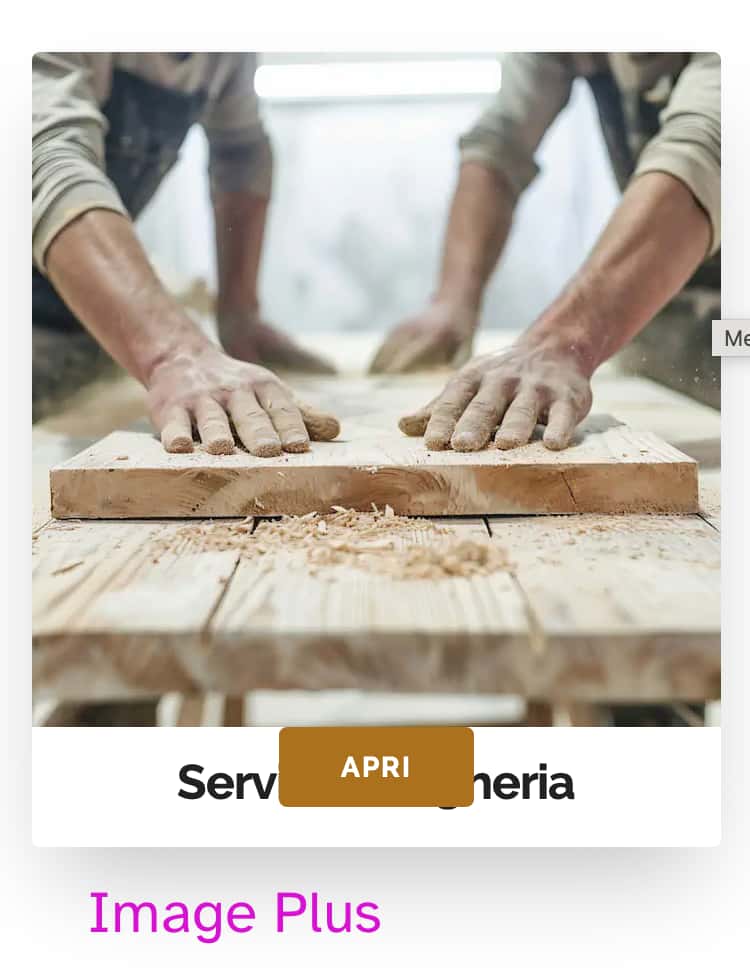Open the woodworking service card image

coord(376,390)
